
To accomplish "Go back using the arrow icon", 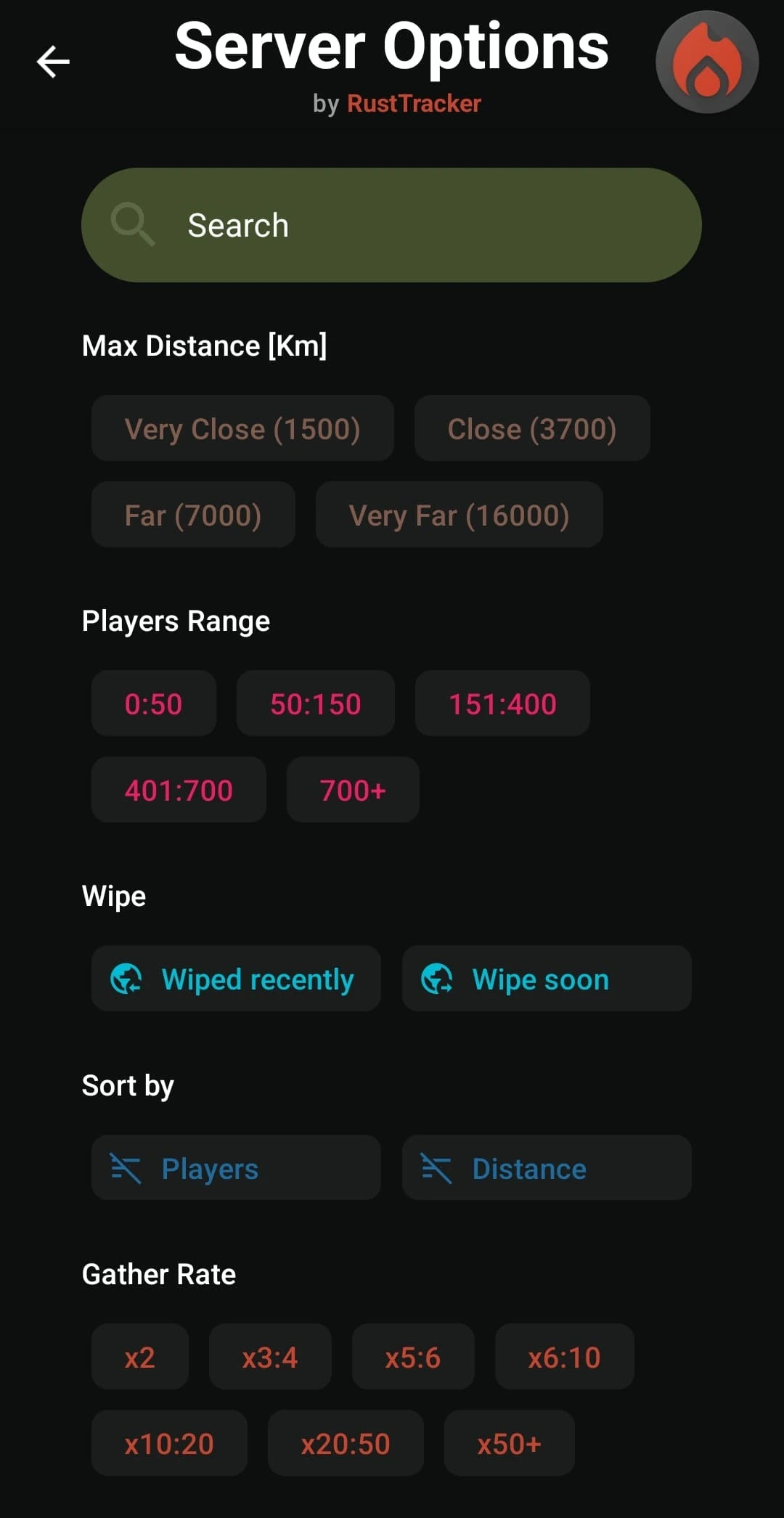I will pos(53,62).
